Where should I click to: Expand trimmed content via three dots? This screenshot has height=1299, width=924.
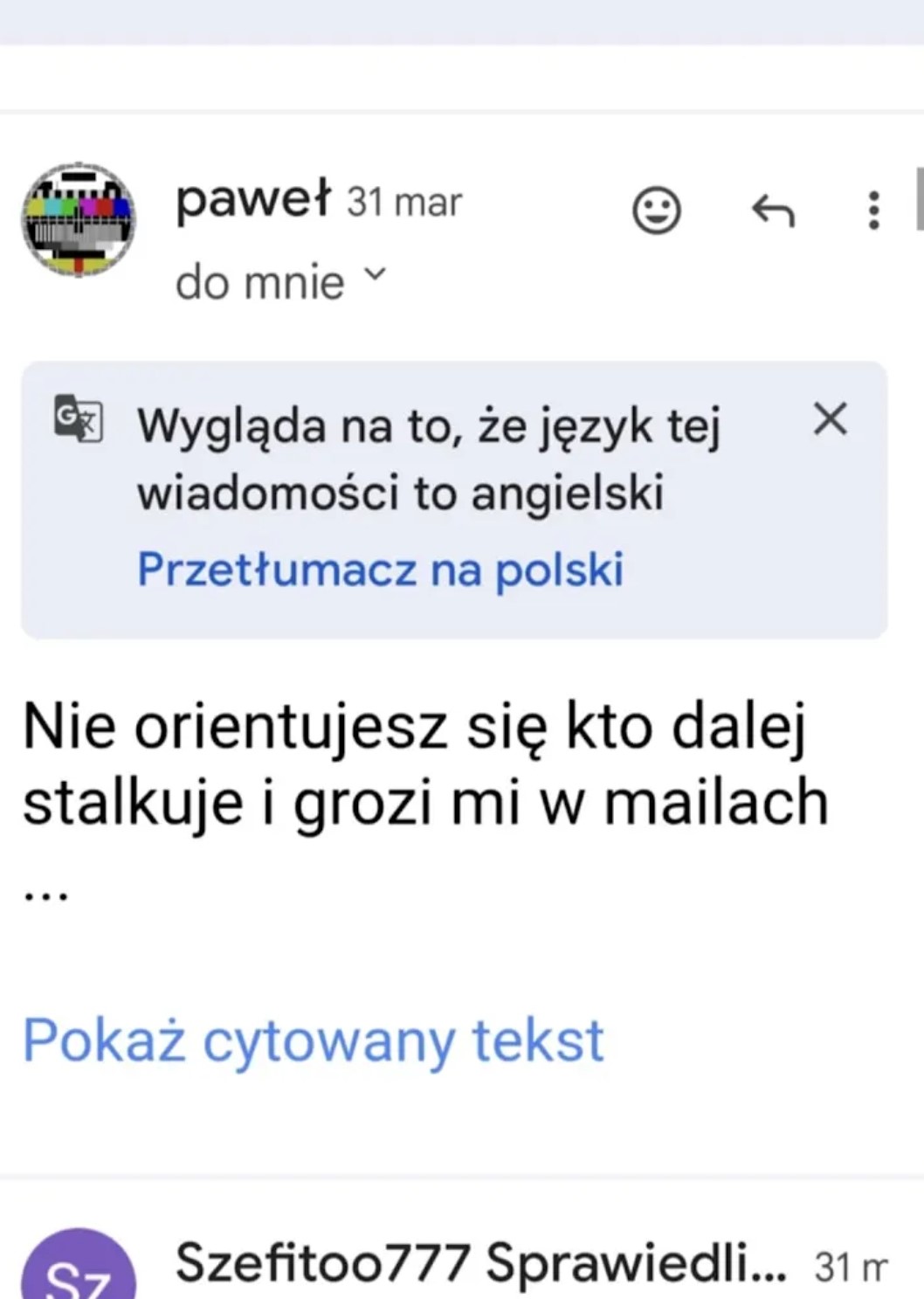click(x=45, y=895)
